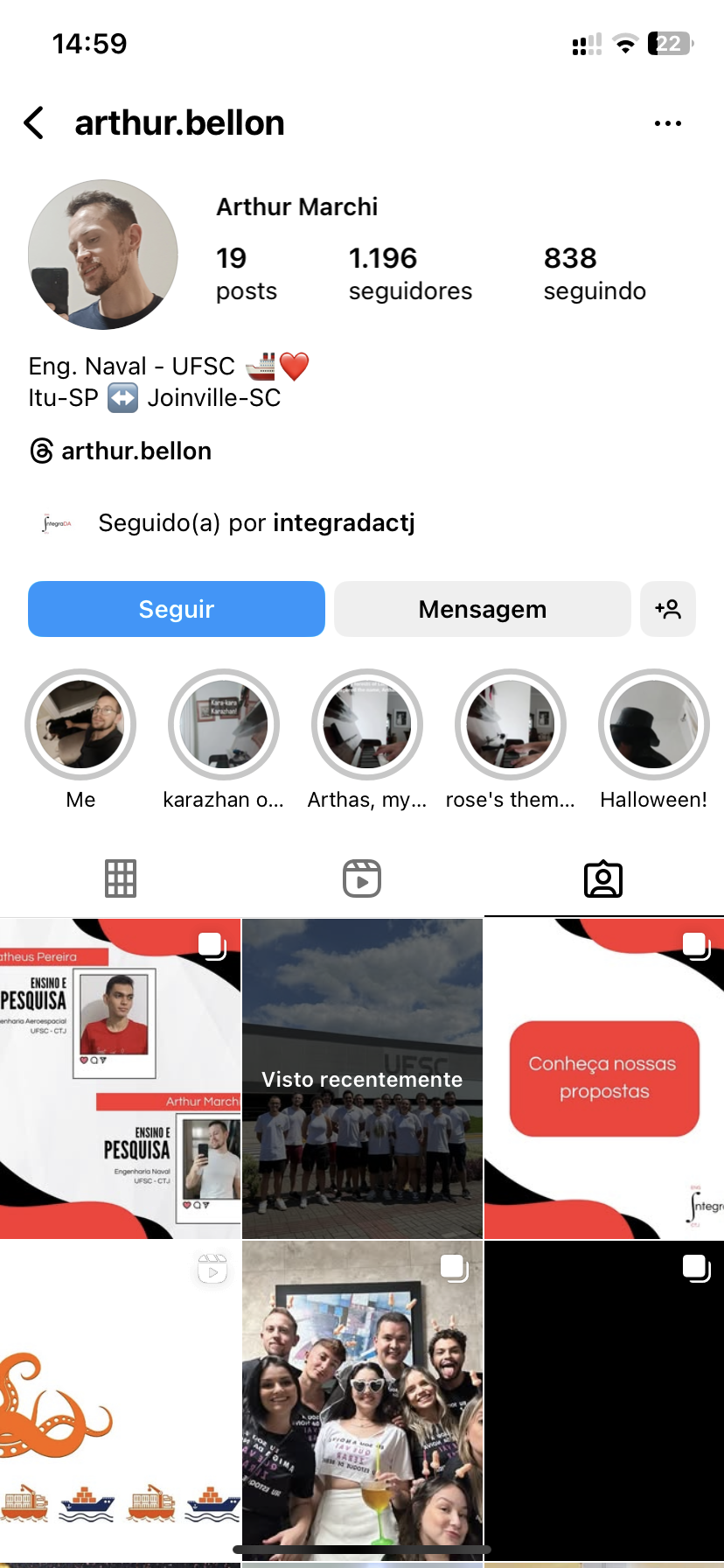Select the tagged photos tab

[603, 878]
